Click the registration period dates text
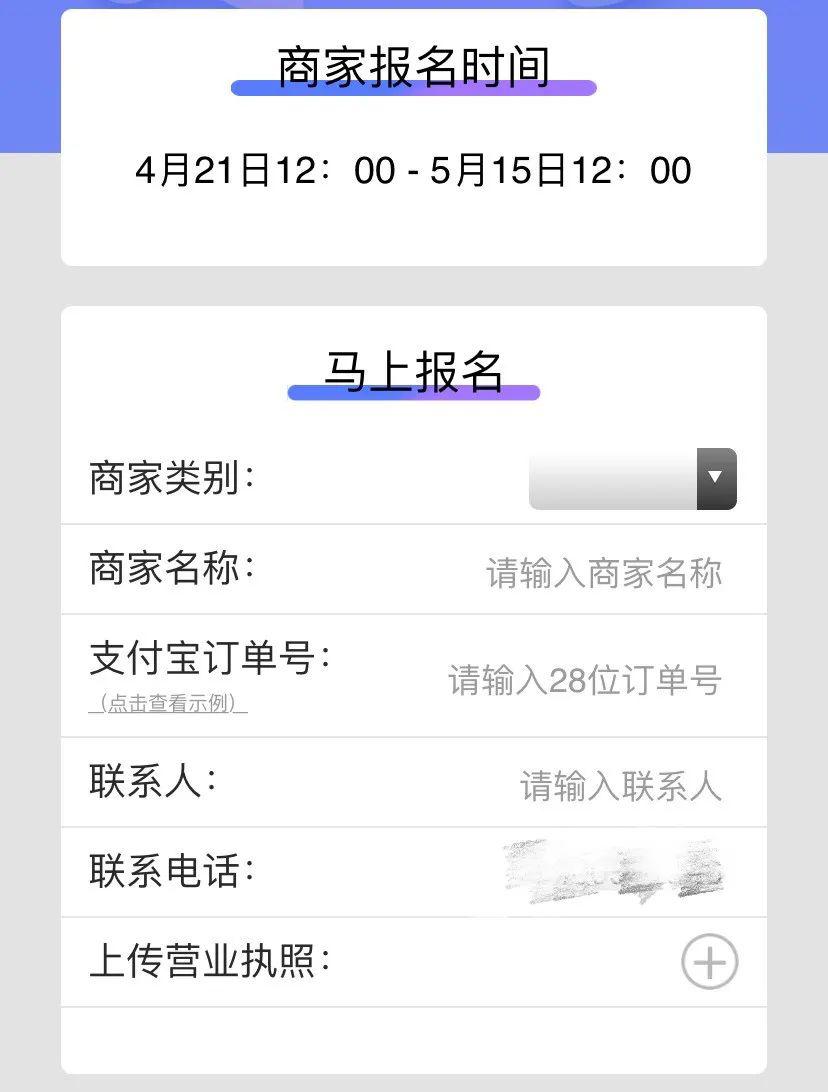 414,171
